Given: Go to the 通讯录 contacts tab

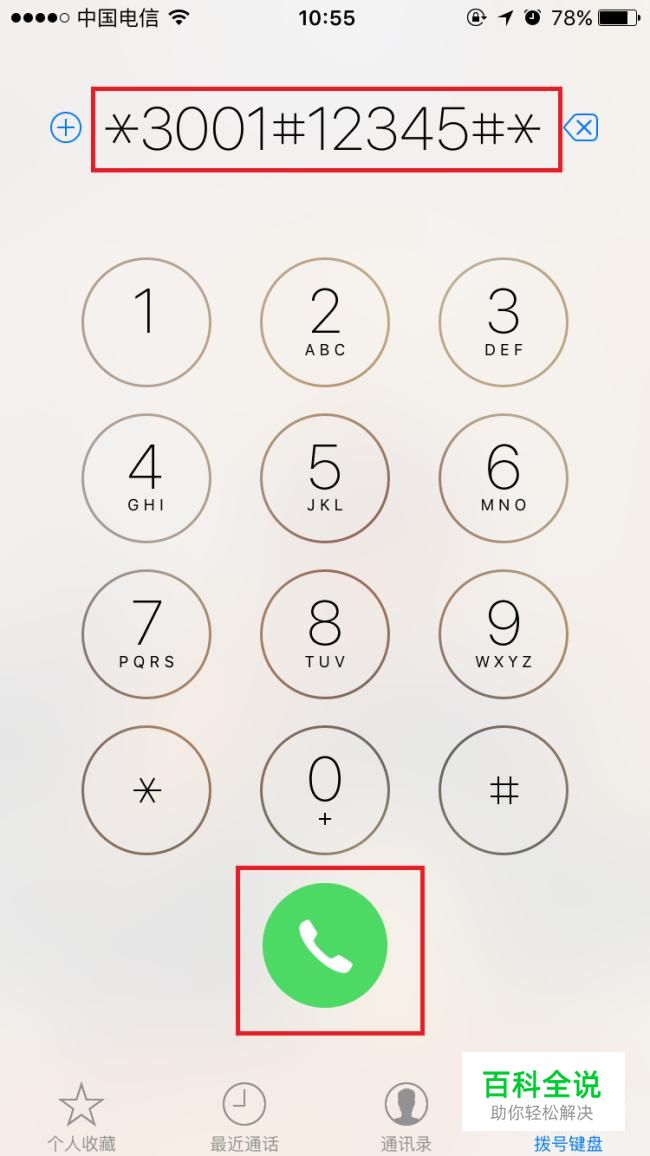Looking at the screenshot, I should [406, 1115].
